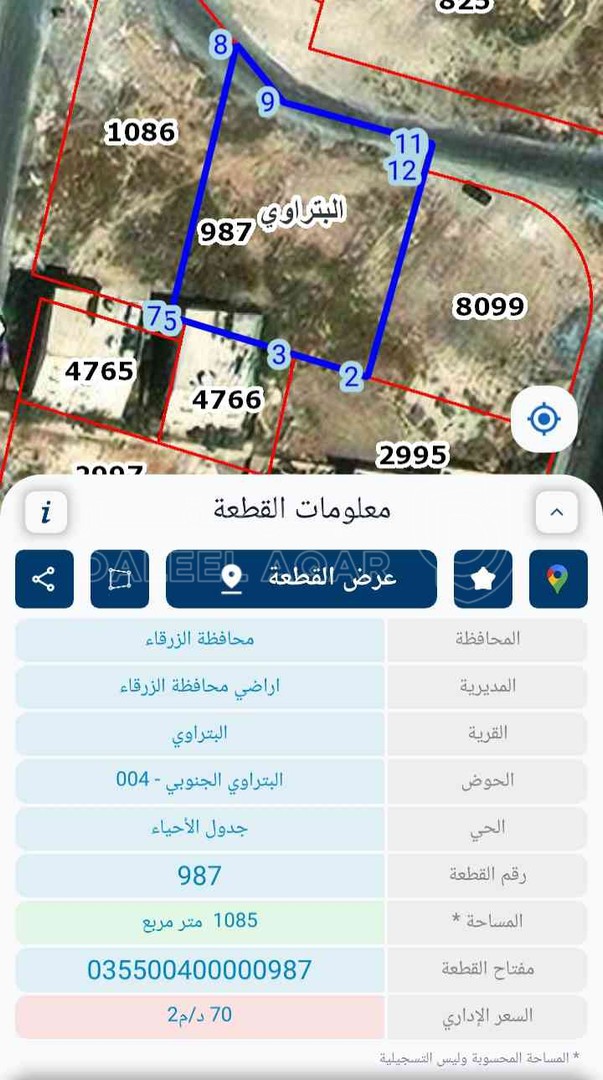
Task: Tap عرض القطعة button
Action: tap(301, 579)
